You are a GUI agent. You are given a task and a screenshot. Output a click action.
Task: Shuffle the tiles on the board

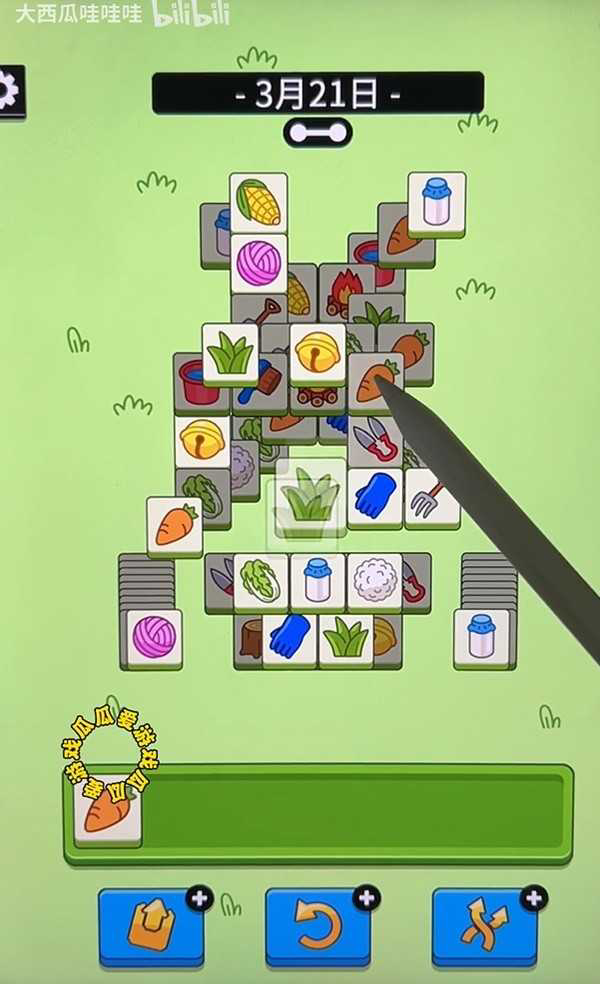click(484, 924)
